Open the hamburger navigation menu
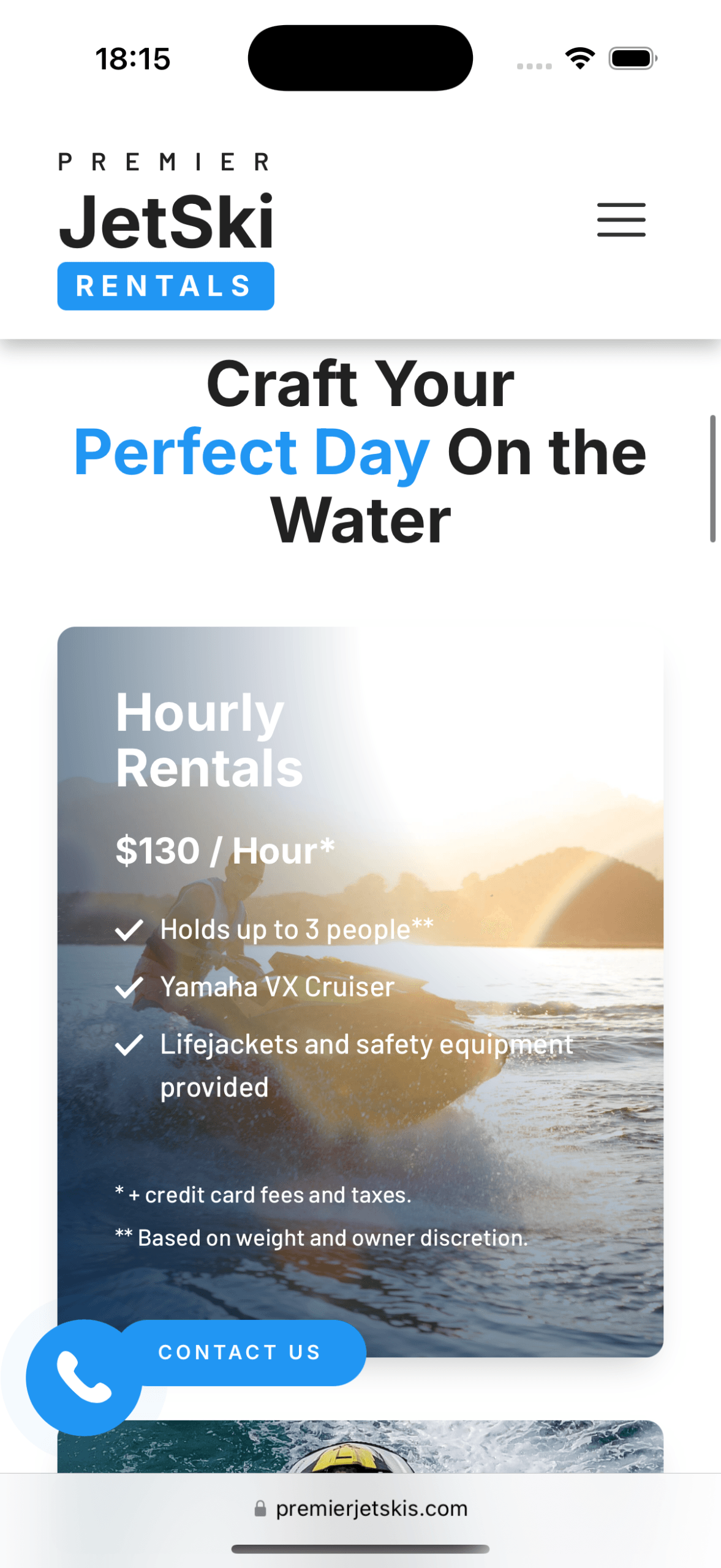This screenshot has width=721, height=1568. click(621, 219)
